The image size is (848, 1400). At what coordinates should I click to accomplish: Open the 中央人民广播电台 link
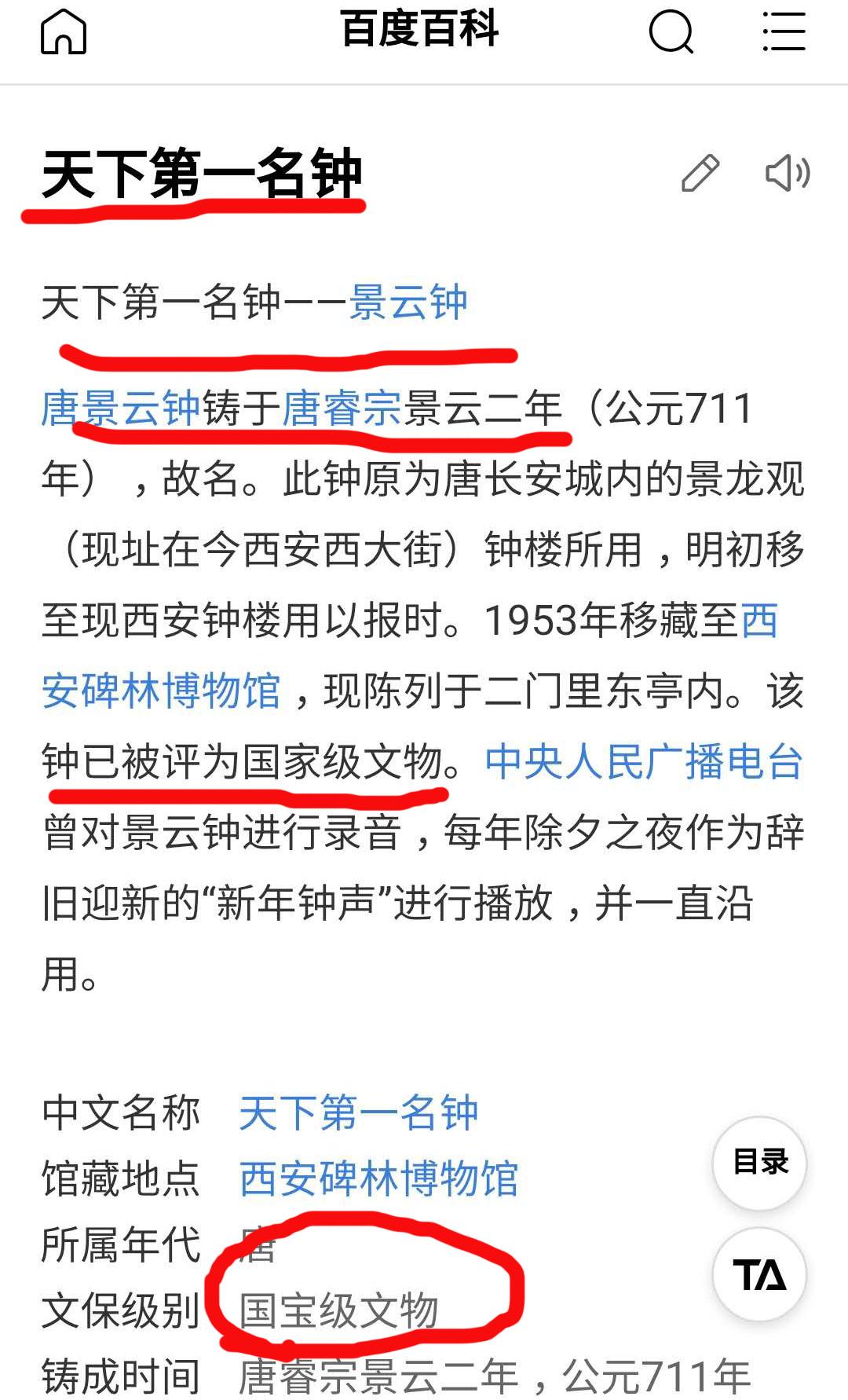644,762
